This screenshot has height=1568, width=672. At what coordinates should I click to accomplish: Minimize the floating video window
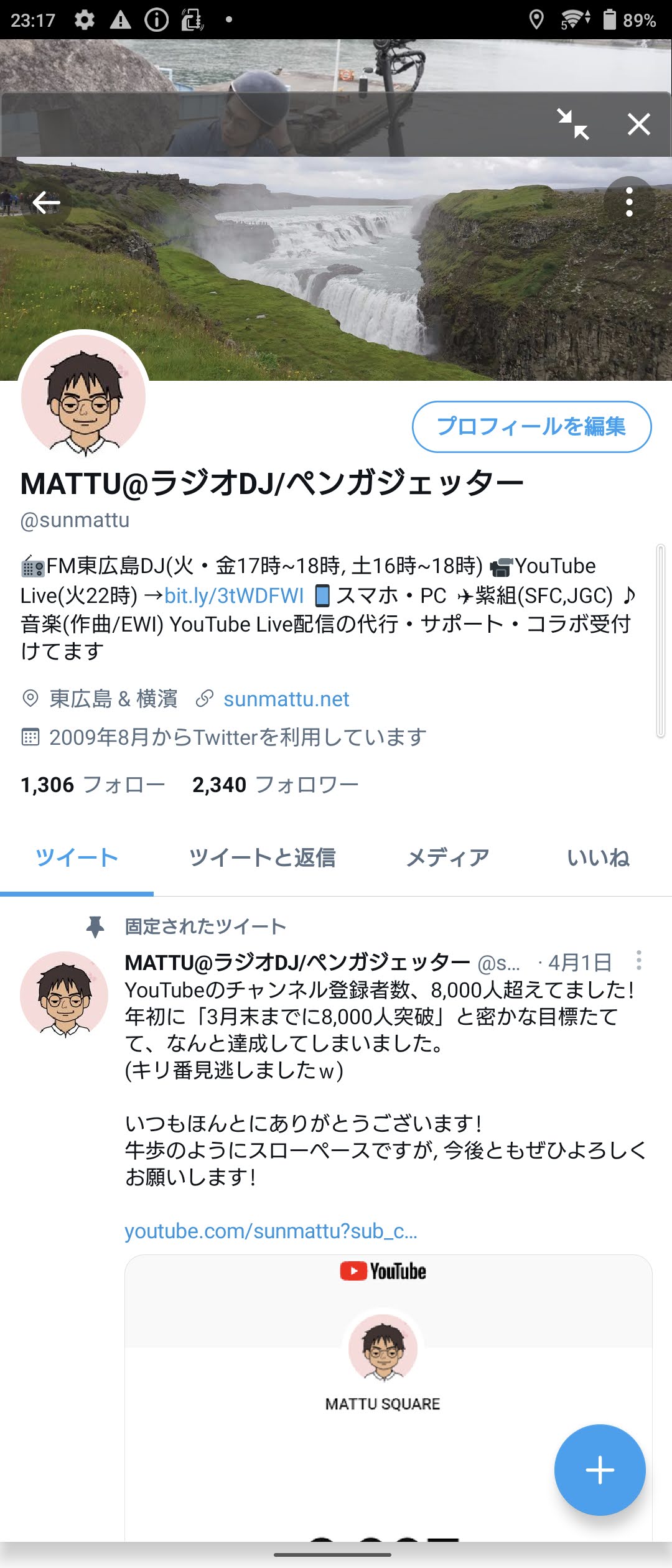[x=572, y=124]
